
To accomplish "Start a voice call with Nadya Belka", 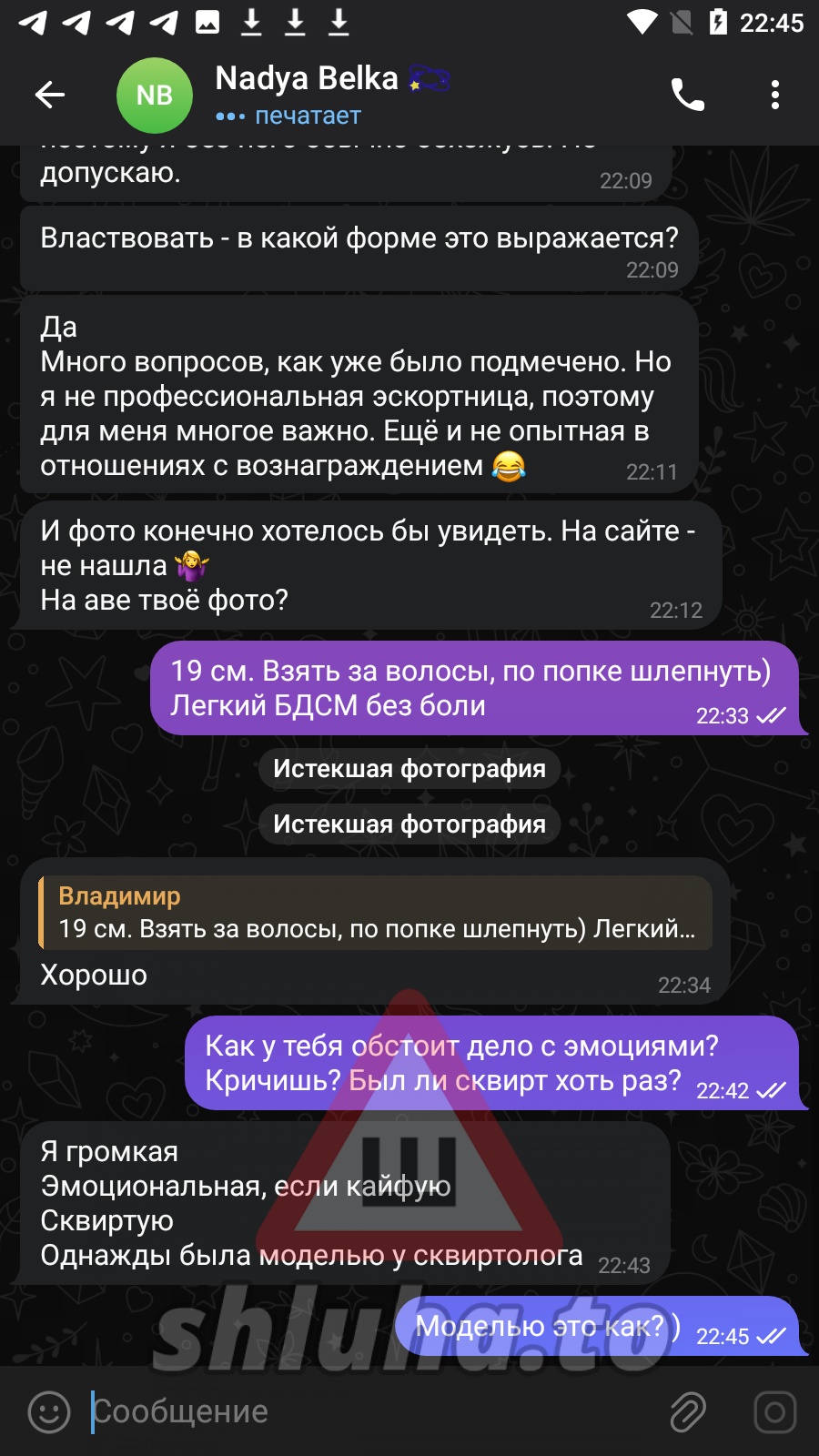I will pos(687,95).
